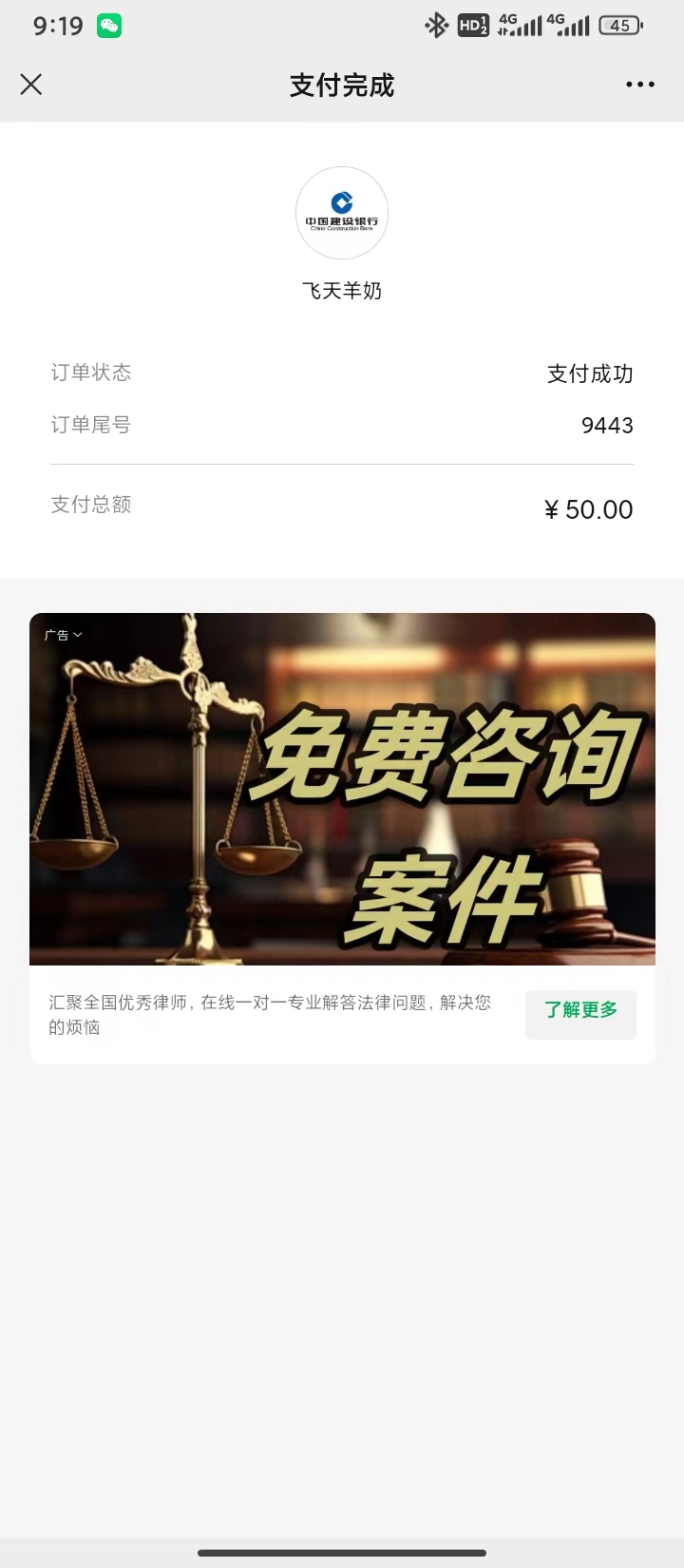This screenshot has width=684, height=1568.
Task: Close the payment complete page
Action: pyautogui.click(x=31, y=85)
